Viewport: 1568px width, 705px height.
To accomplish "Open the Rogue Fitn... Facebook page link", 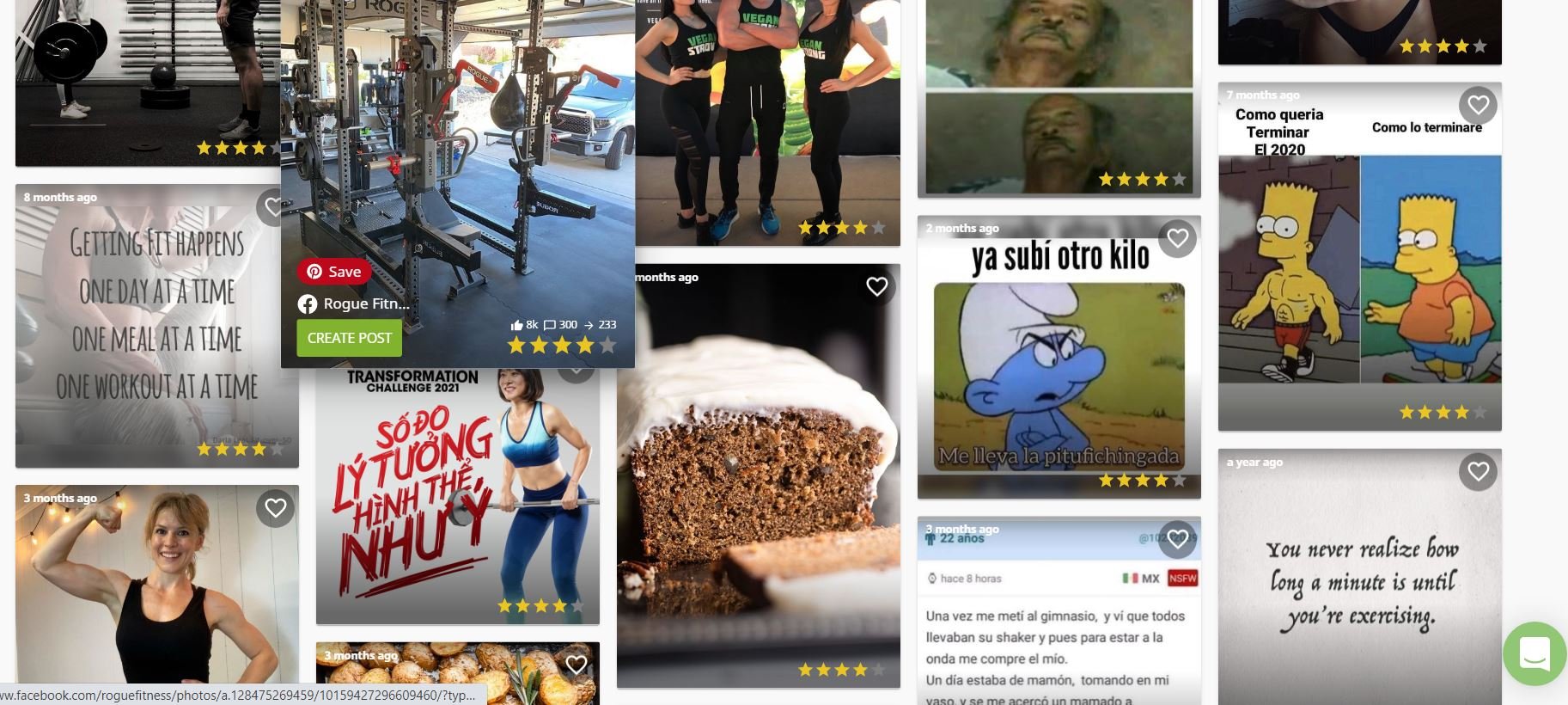I will [355, 303].
